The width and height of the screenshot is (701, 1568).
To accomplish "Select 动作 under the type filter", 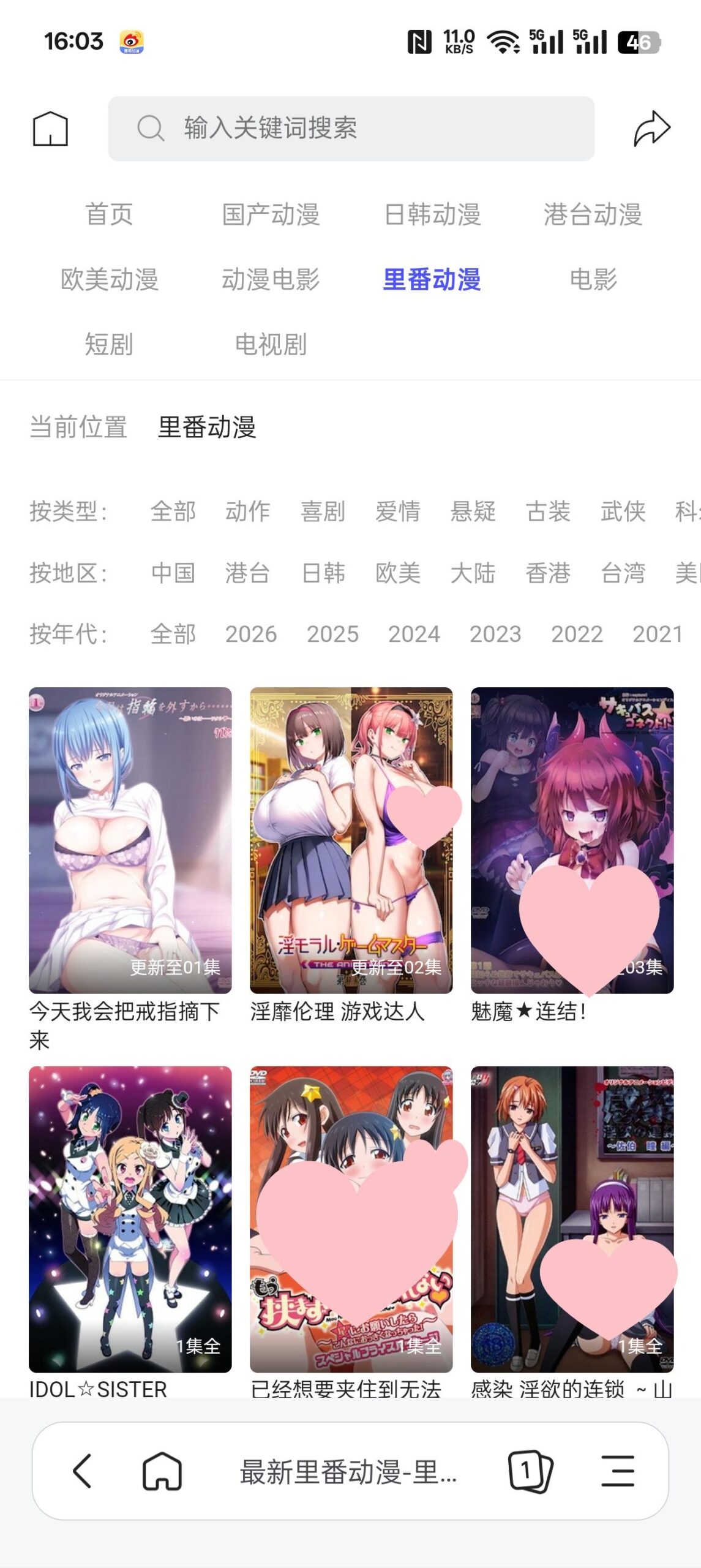I will coord(247,513).
